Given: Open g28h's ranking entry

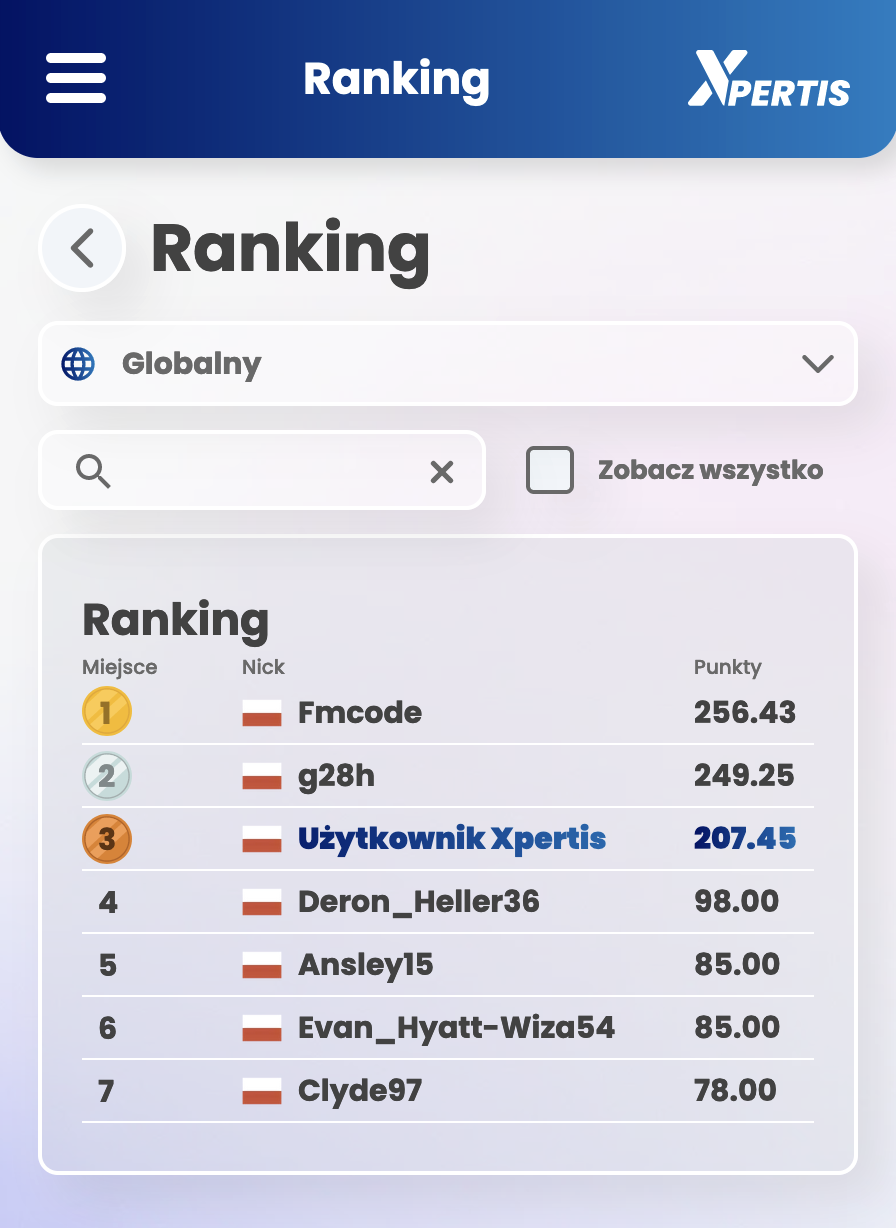Looking at the screenshot, I should tap(336, 775).
